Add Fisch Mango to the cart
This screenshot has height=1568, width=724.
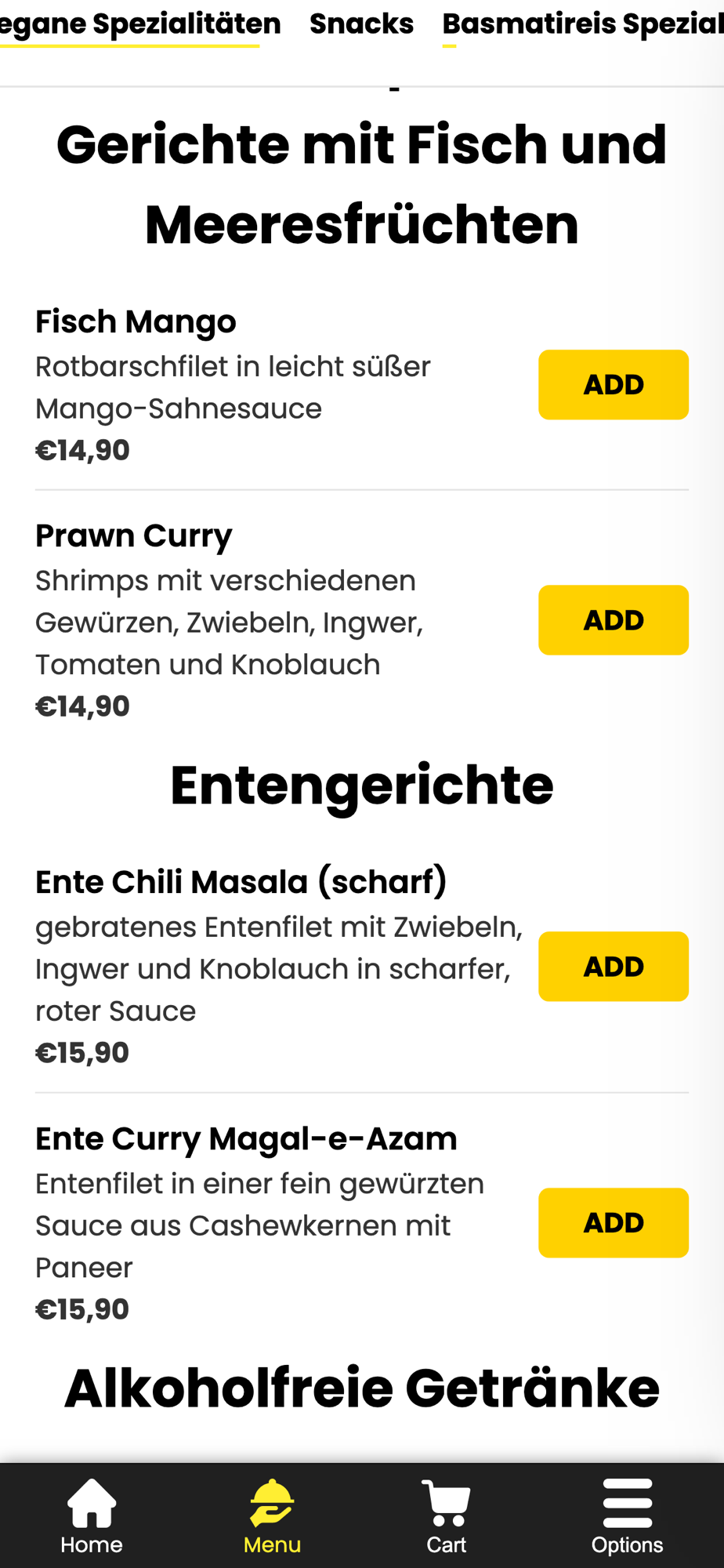[613, 385]
